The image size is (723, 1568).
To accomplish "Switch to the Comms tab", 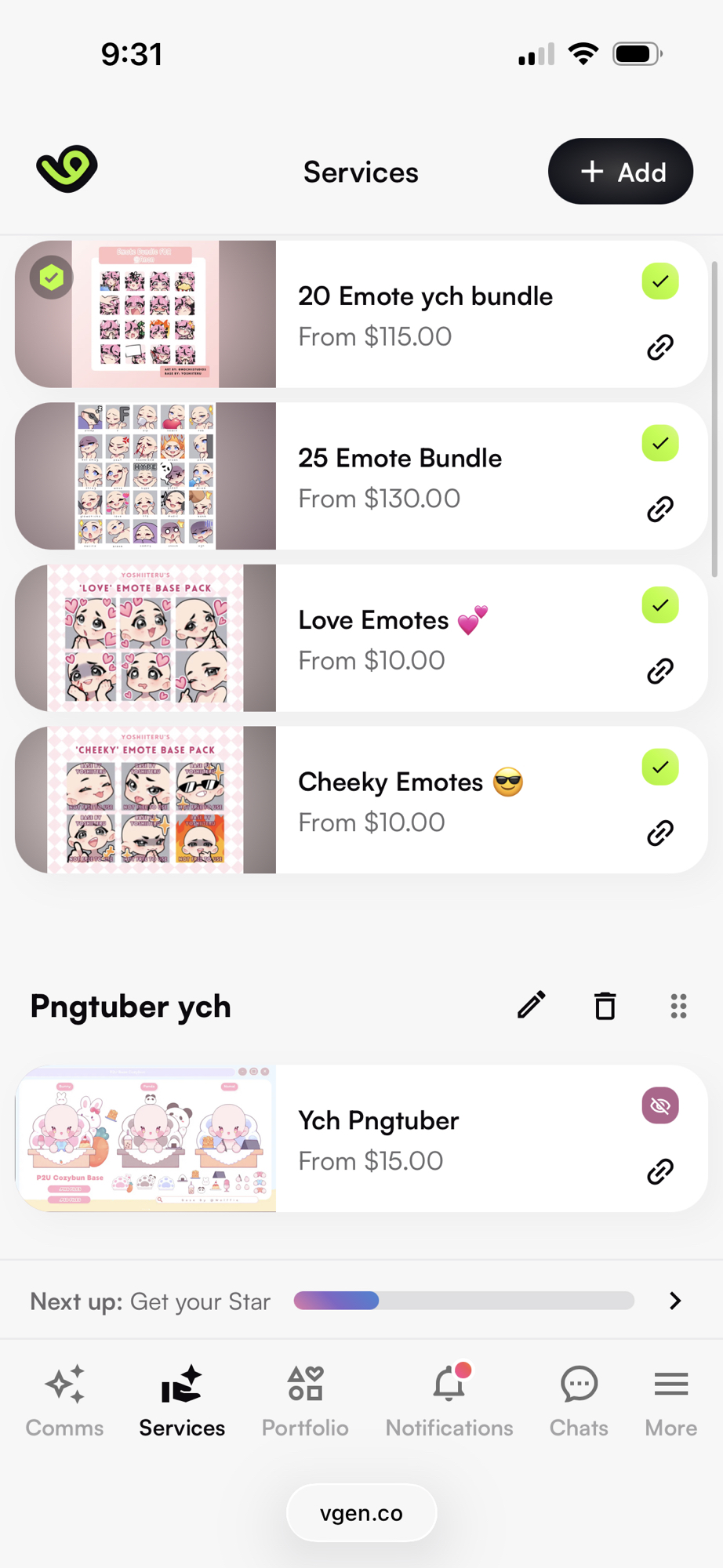I will (x=64, y=1401).
